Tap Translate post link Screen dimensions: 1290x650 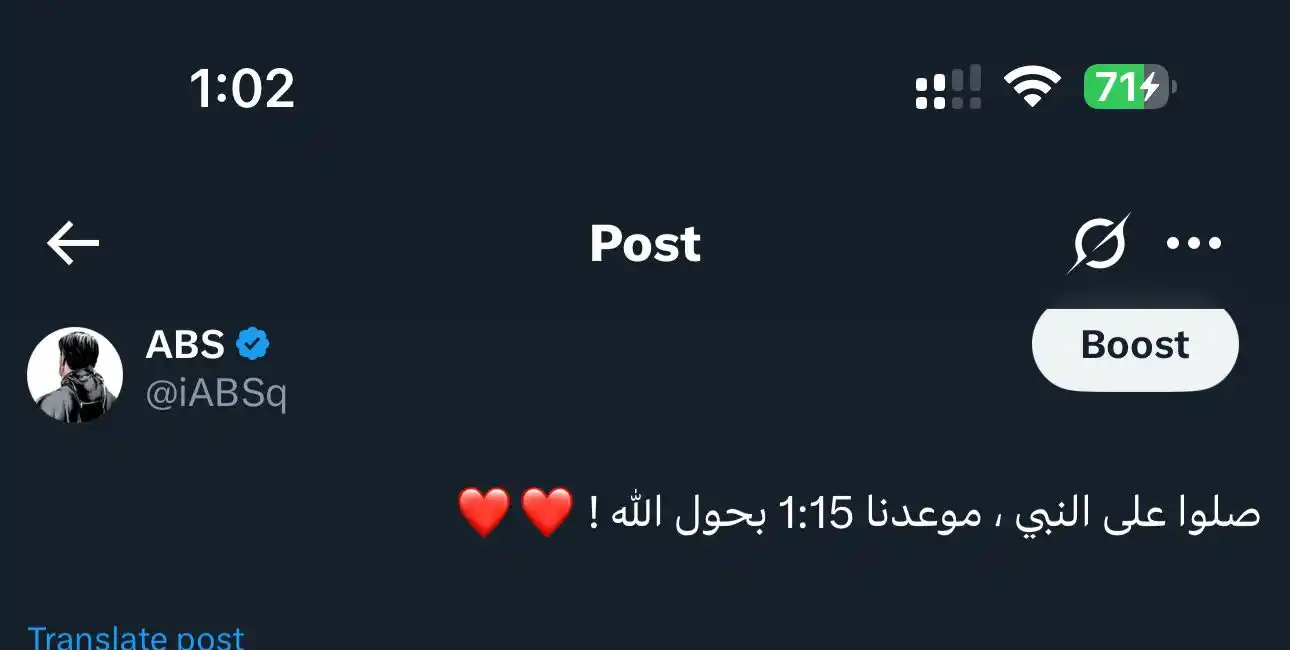(136, 638)
